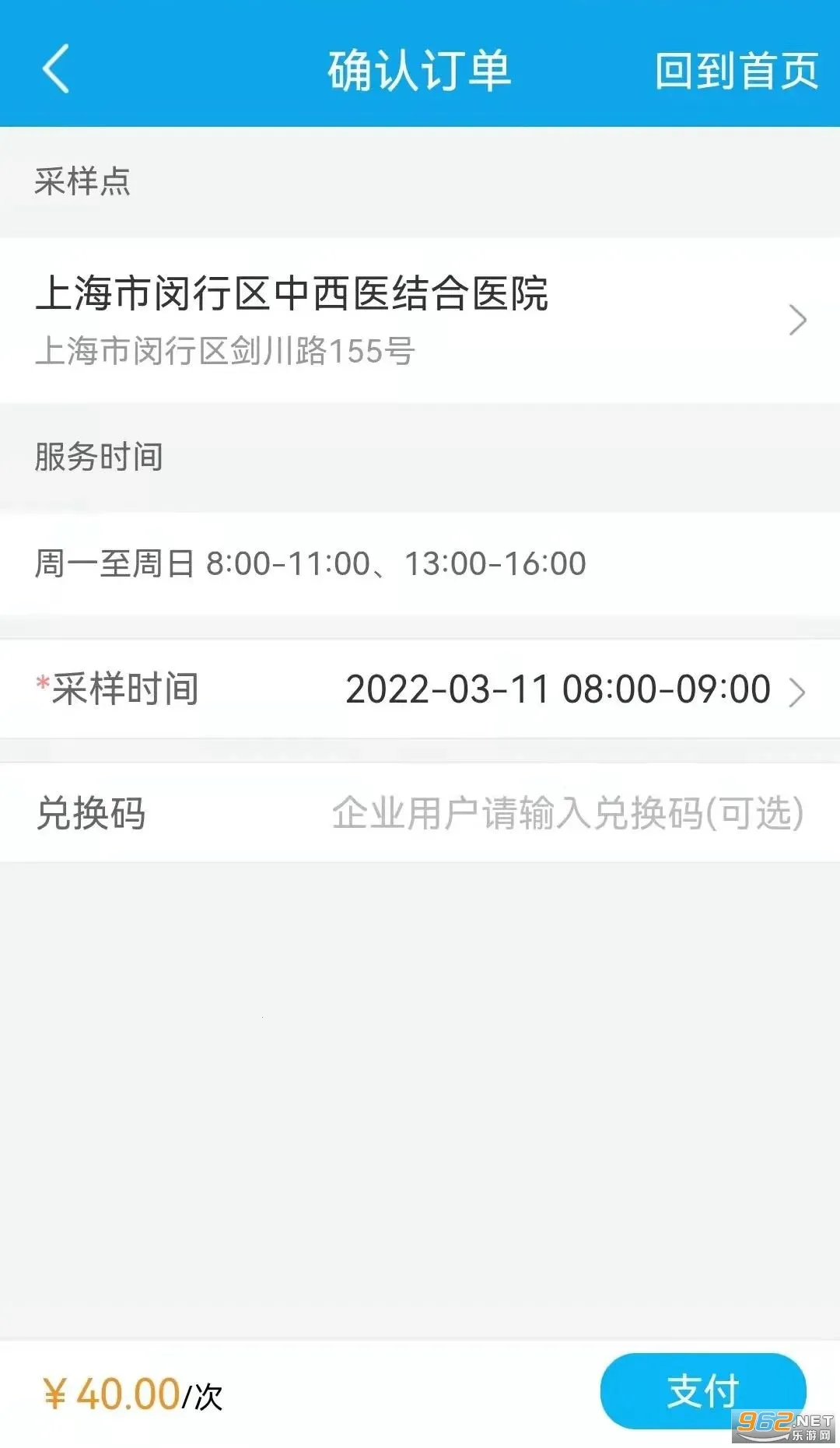Screen dimensions: 840x1448
Task: Tap service hours 周一至周日 8:00-11:00 text
Action: click(311, 564)
